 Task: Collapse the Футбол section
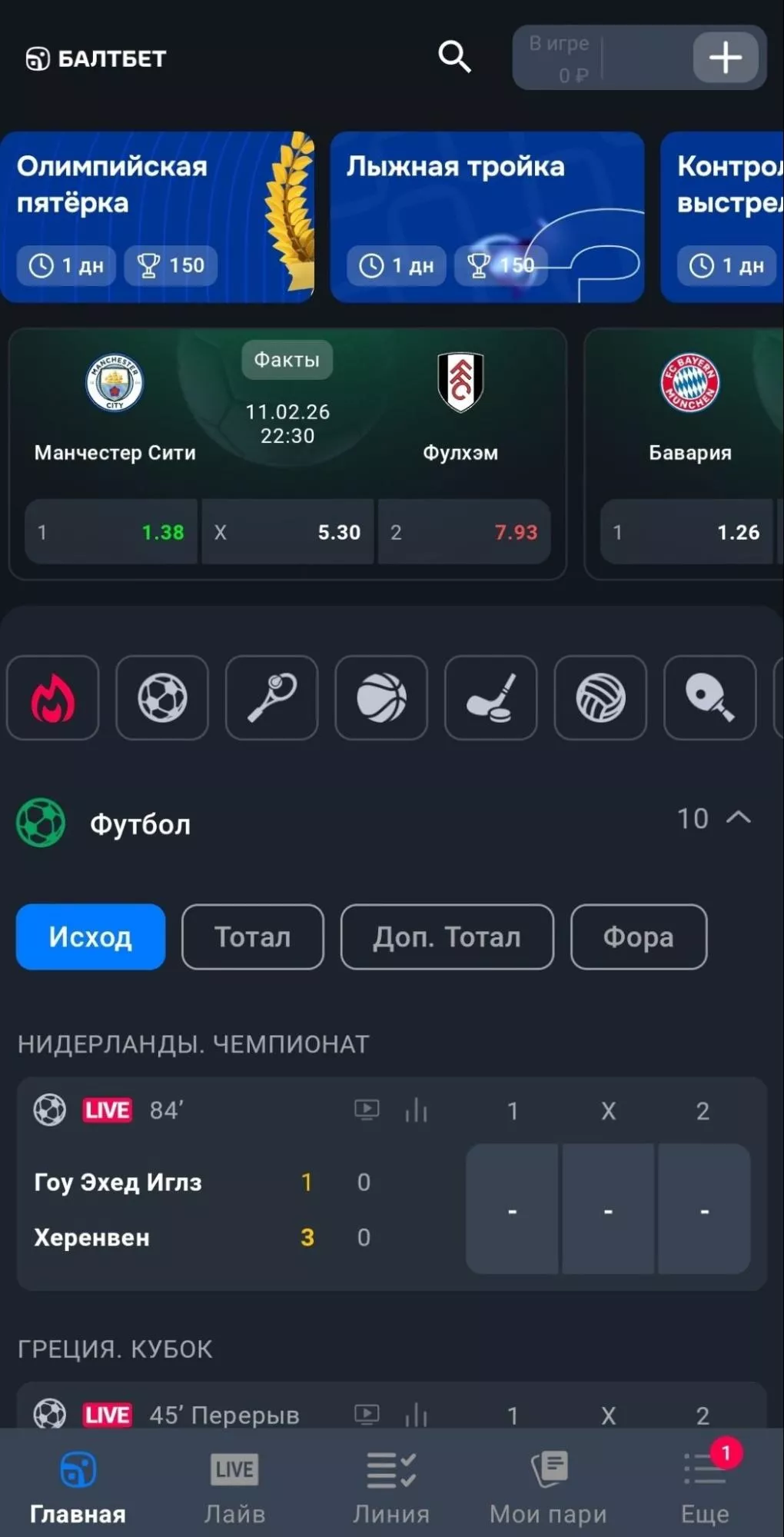coord(738,818)
